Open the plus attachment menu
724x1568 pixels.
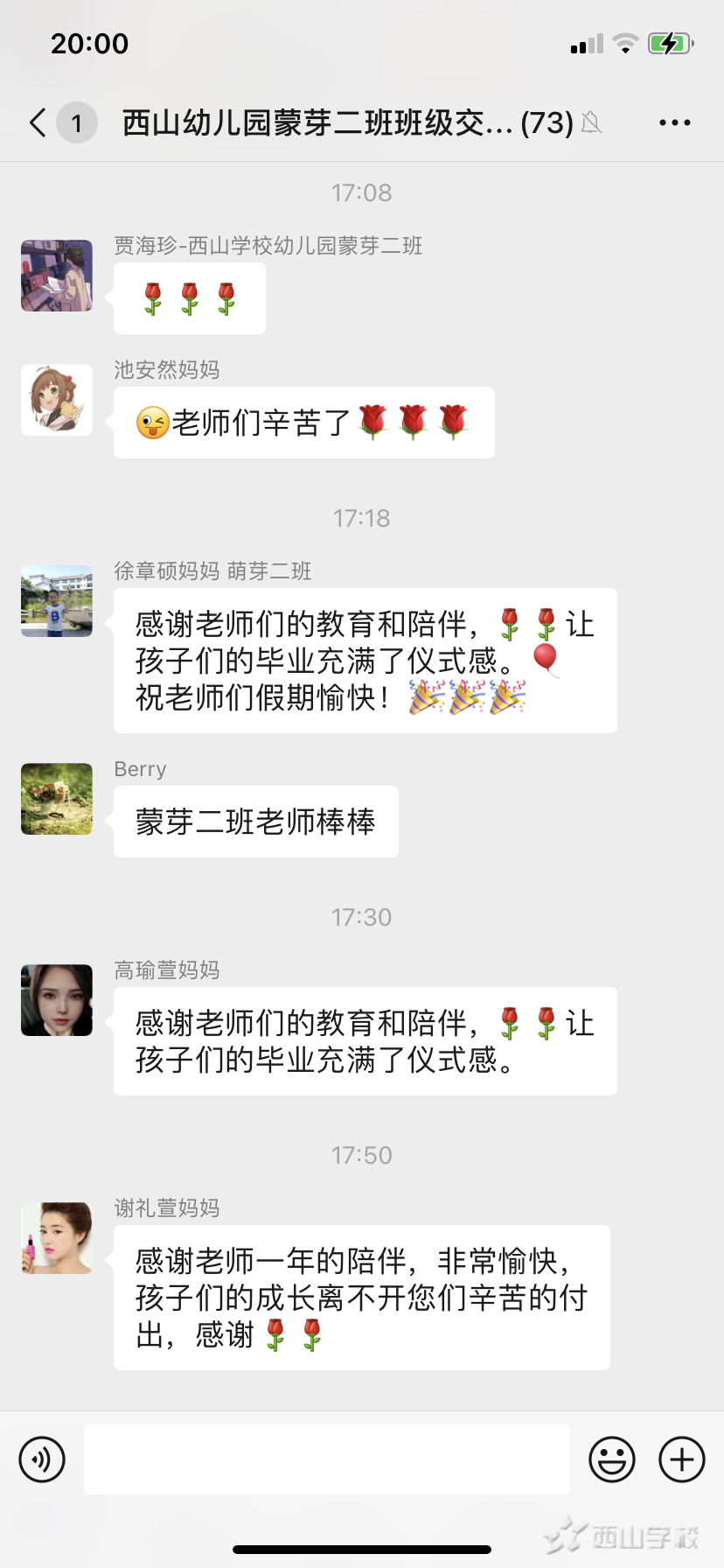[682, 1459]
